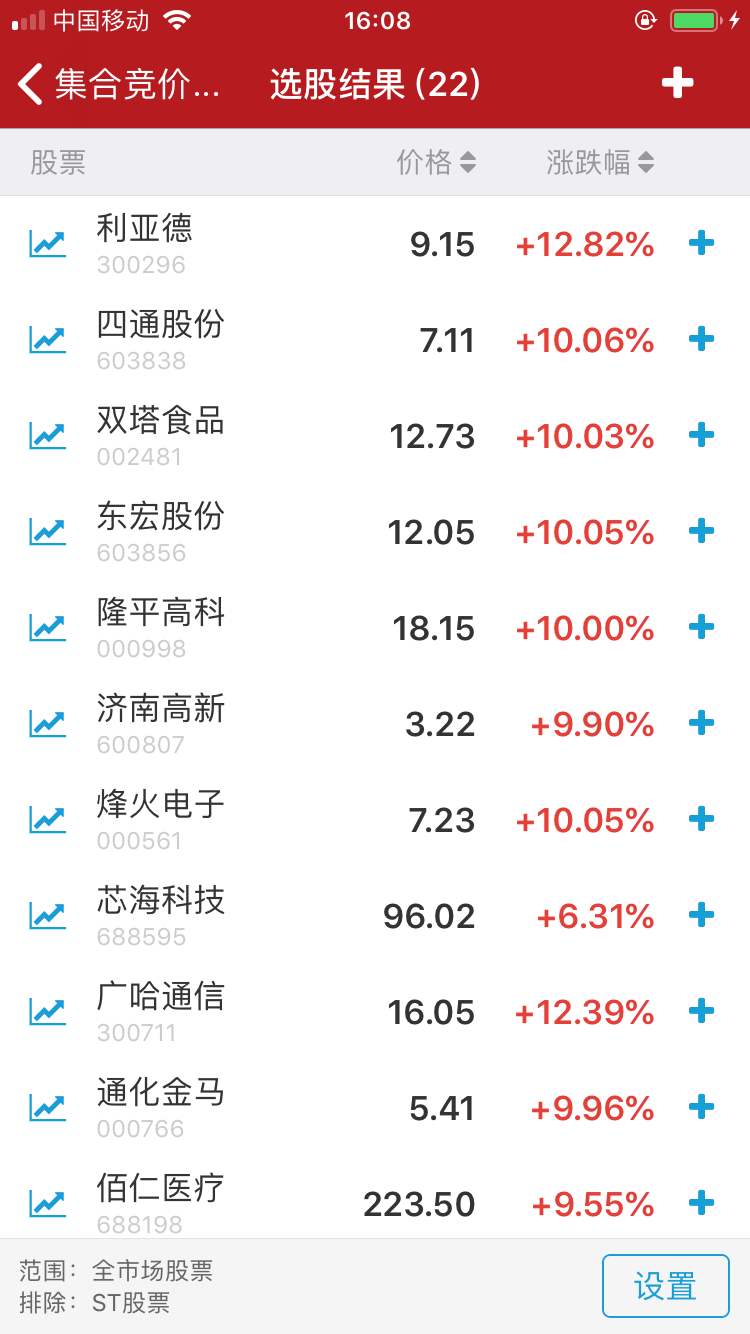Add 佰仁医疗 to watchlist
The height and width of the screenshot is (1334, 750).
coord(702,1202)
